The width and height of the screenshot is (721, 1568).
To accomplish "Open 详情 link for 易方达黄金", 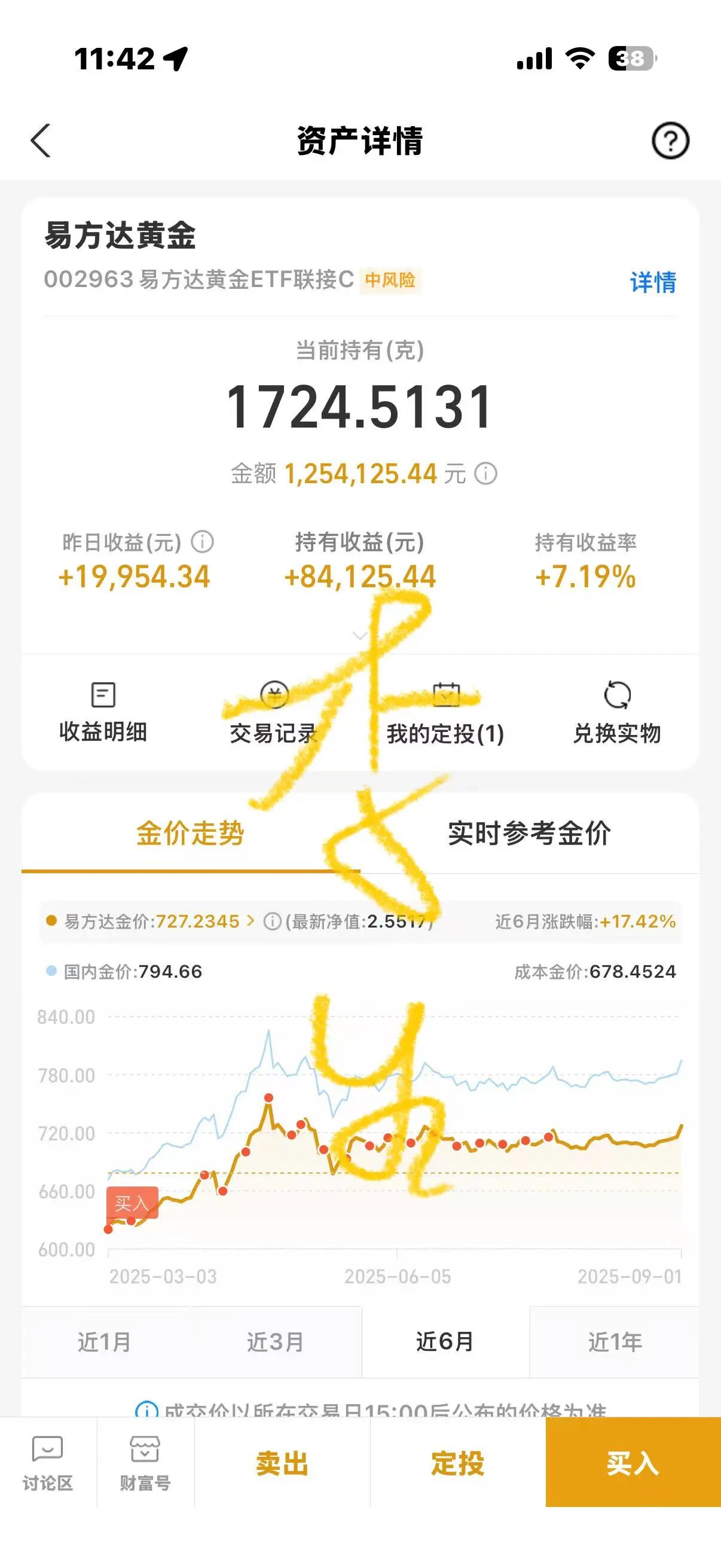I will click(652, 282).
